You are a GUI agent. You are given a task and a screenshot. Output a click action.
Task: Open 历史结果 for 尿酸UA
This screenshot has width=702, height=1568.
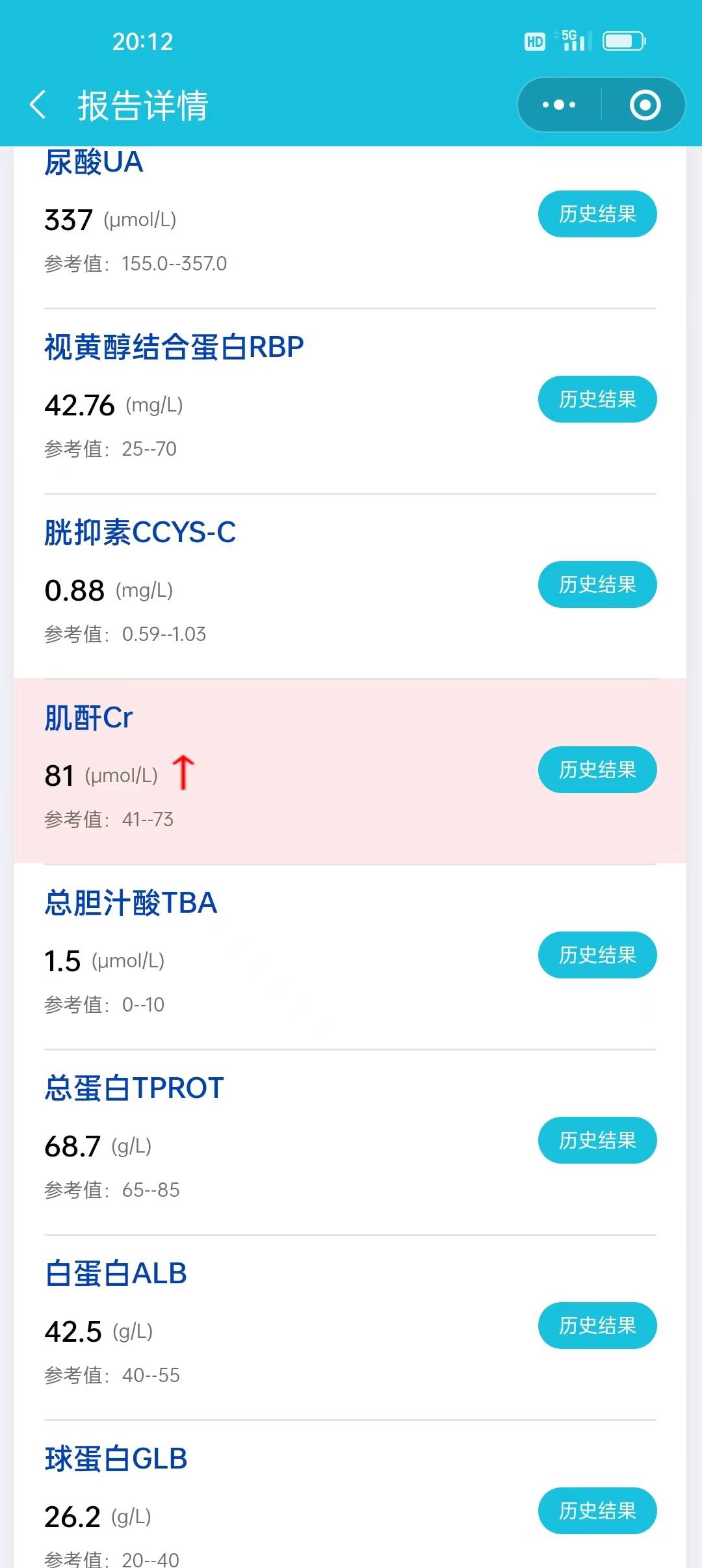597,213
